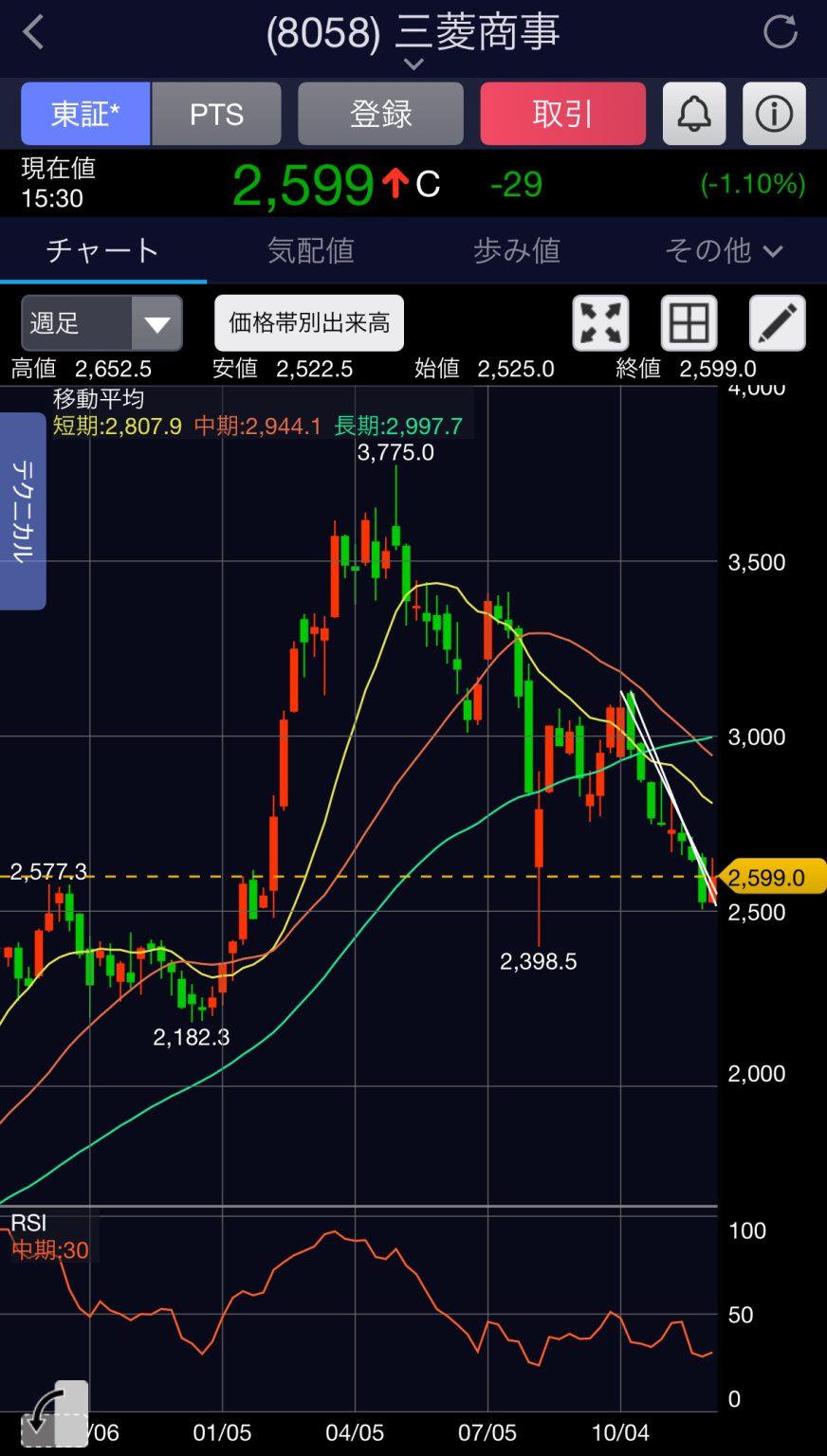Expand the chart to full screen
This screenshot has width=827, height=1456.
600,323
